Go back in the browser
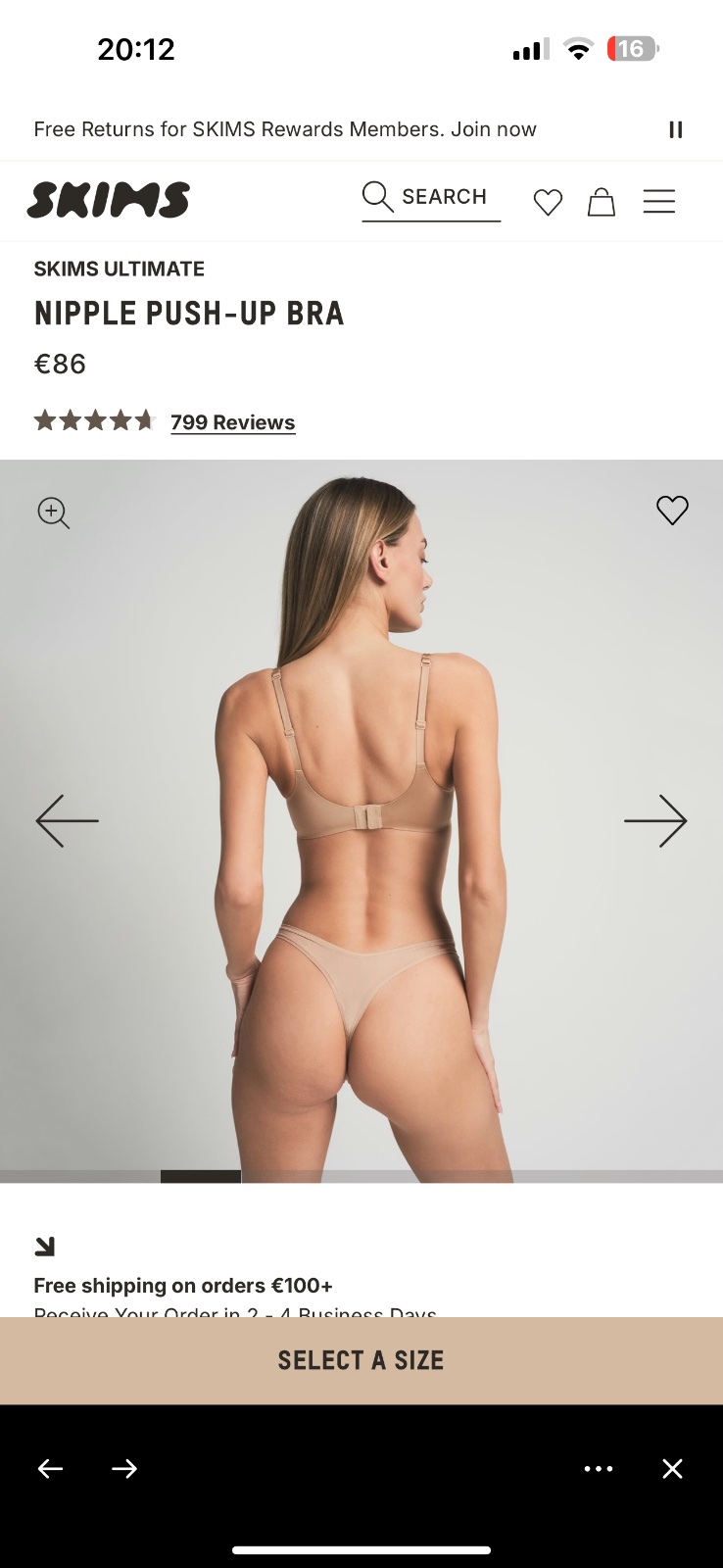This screenshot has width=723, height=1568. click(50, 1468)
